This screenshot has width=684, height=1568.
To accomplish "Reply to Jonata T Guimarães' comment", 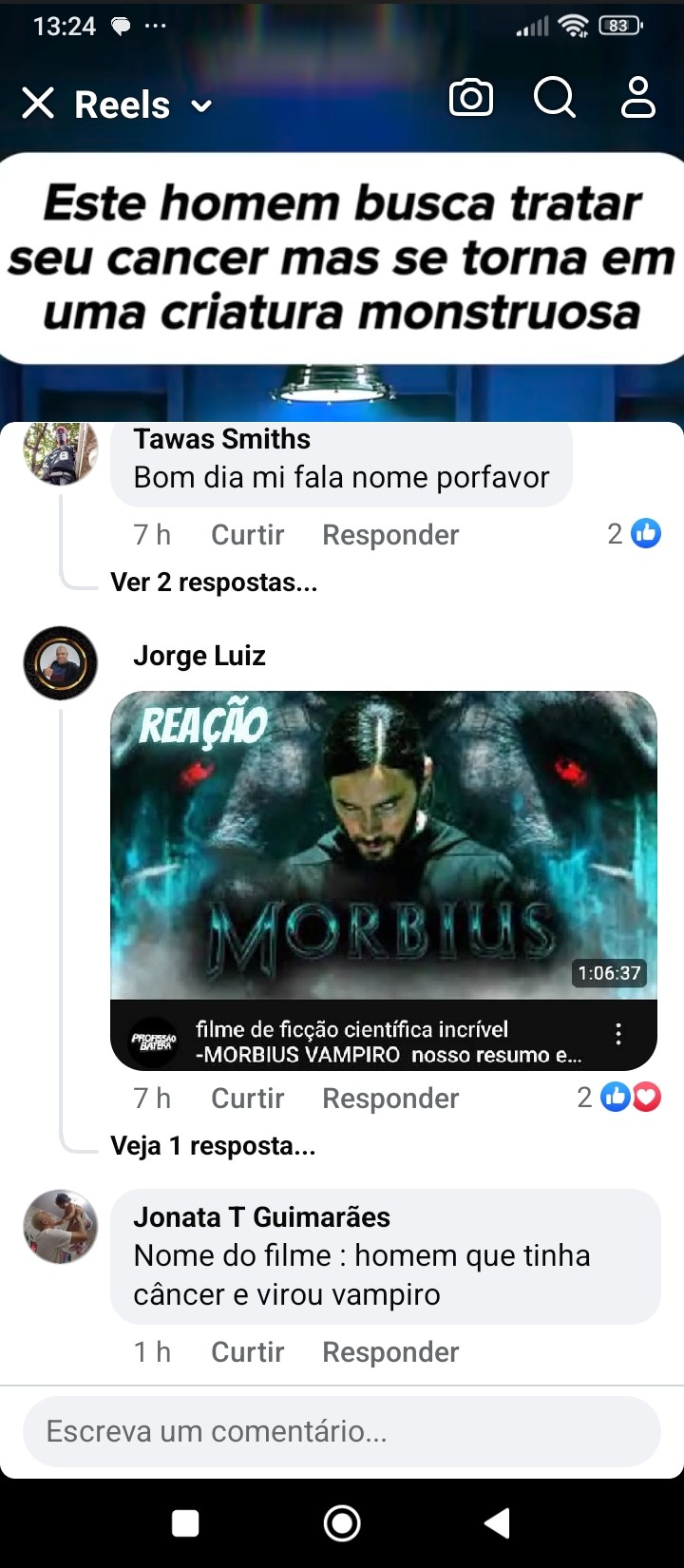I will (x=389, y=1352).
